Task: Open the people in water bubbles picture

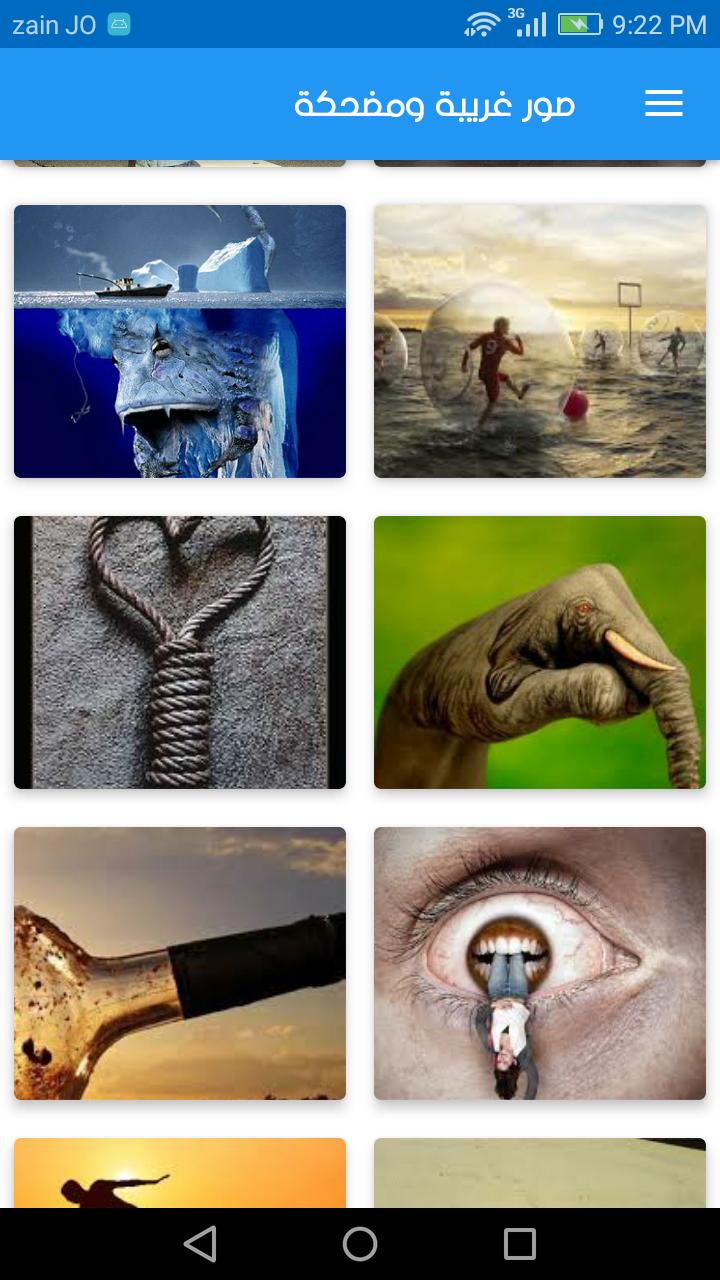Action: (540, 341)
